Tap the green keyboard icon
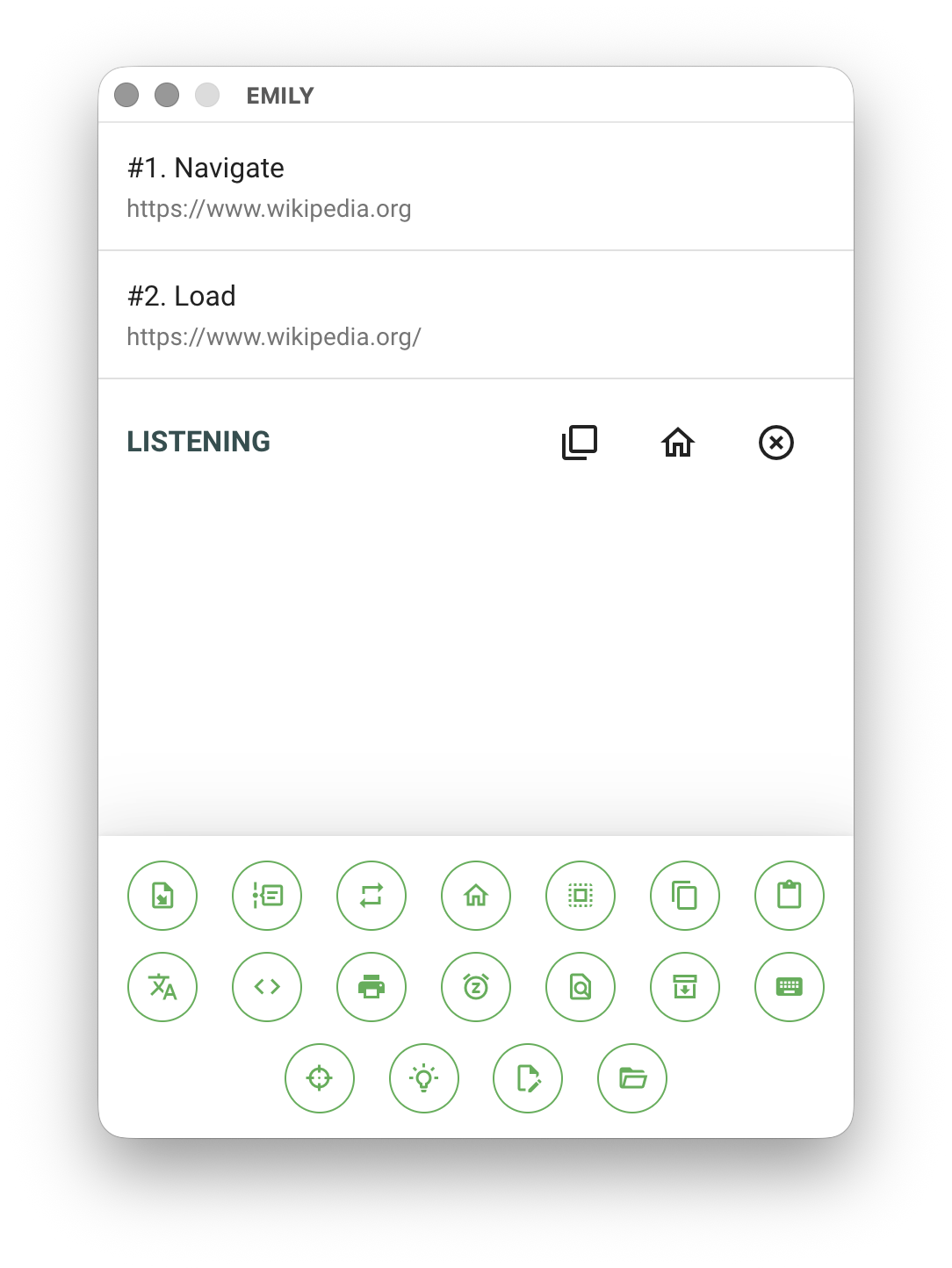The image size is (952, 1268). (790, 987)
